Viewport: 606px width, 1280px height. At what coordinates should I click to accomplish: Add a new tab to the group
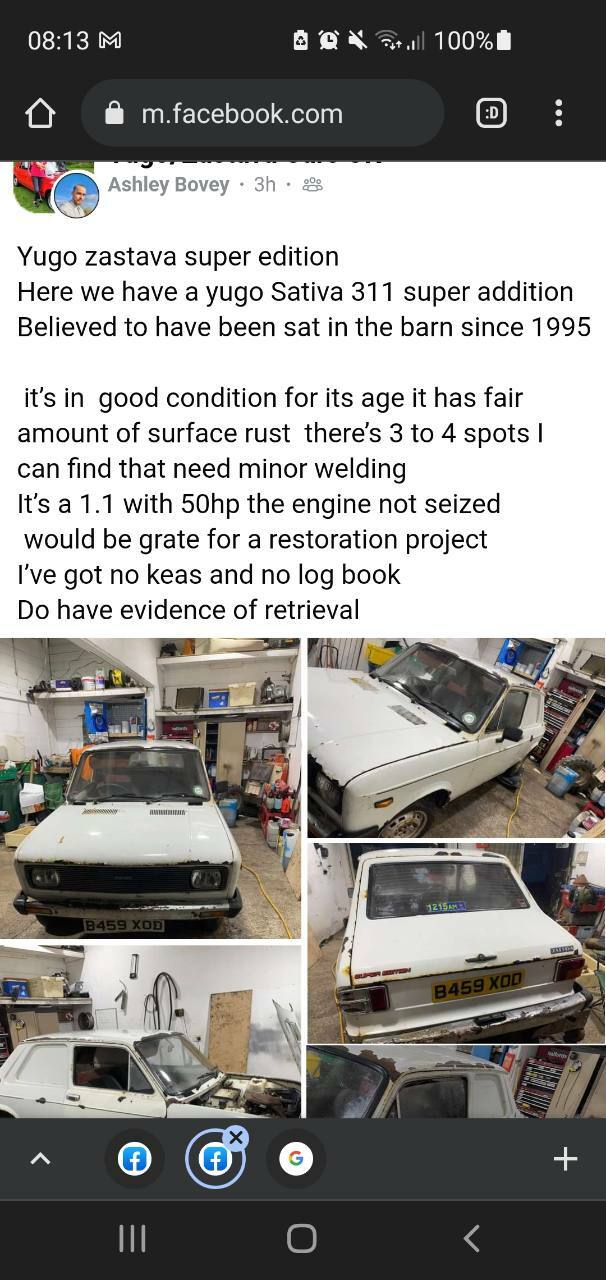tap(565, 1159)
